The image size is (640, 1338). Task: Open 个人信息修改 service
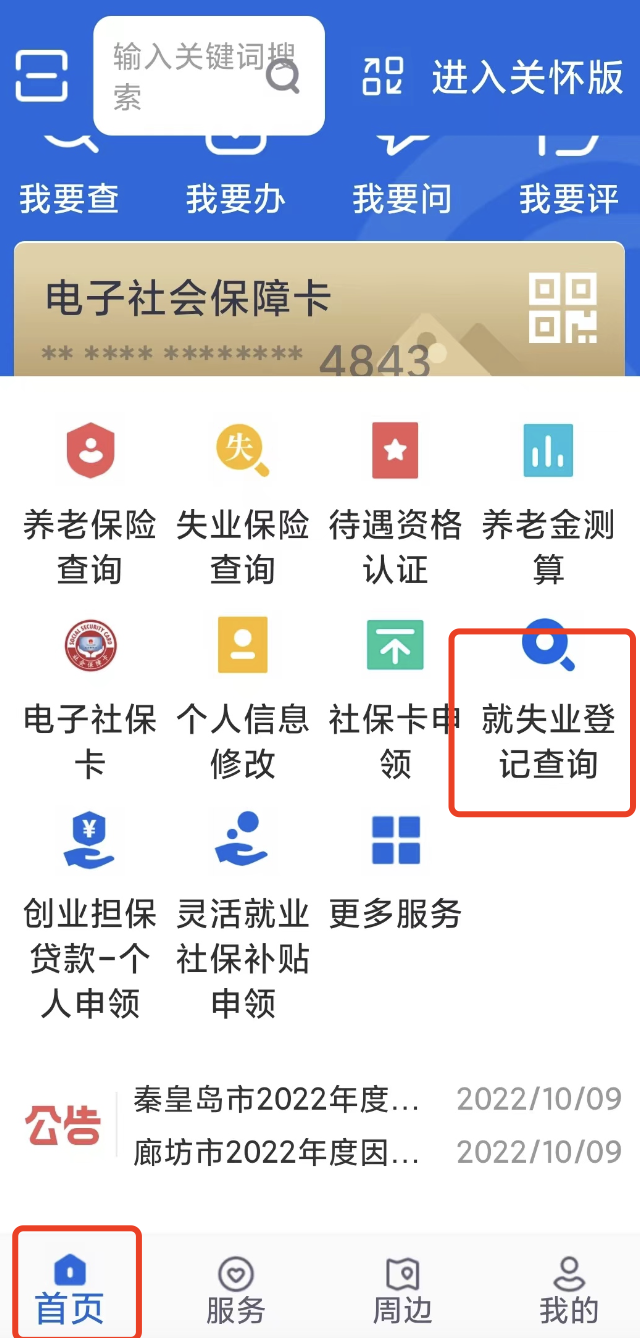point(243,697)
